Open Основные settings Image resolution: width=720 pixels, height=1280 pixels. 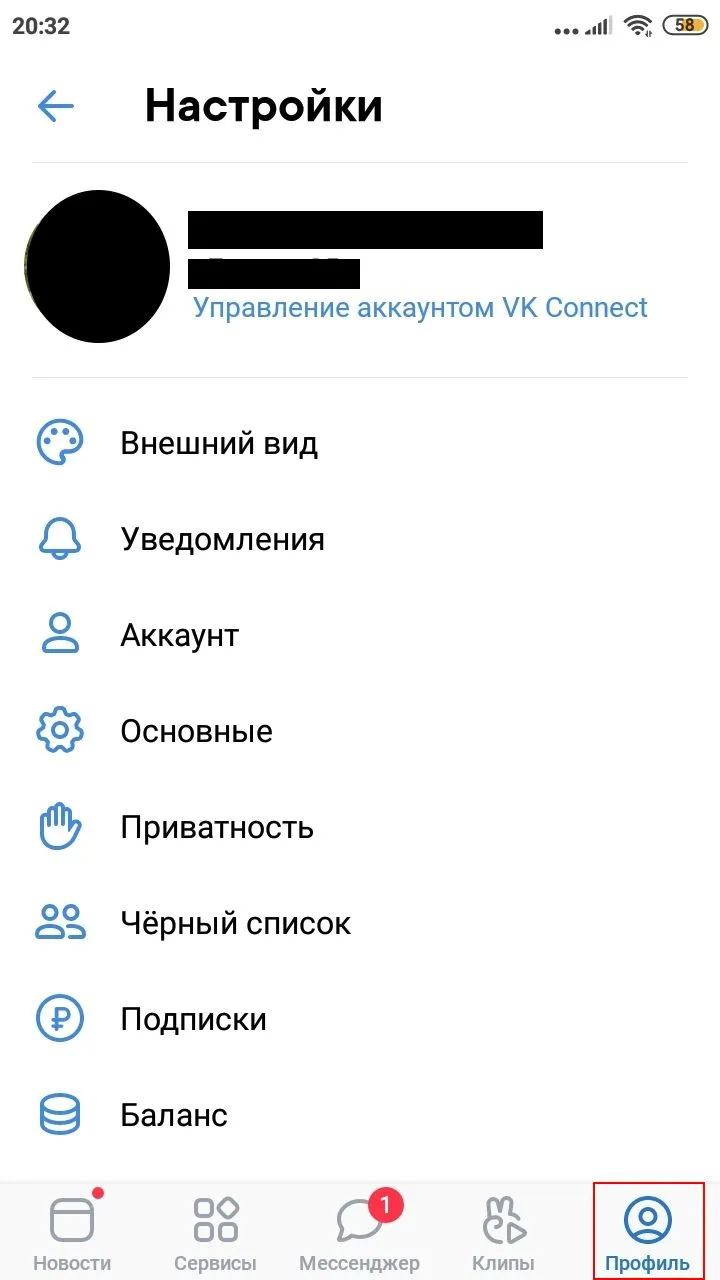click(360, 731)
